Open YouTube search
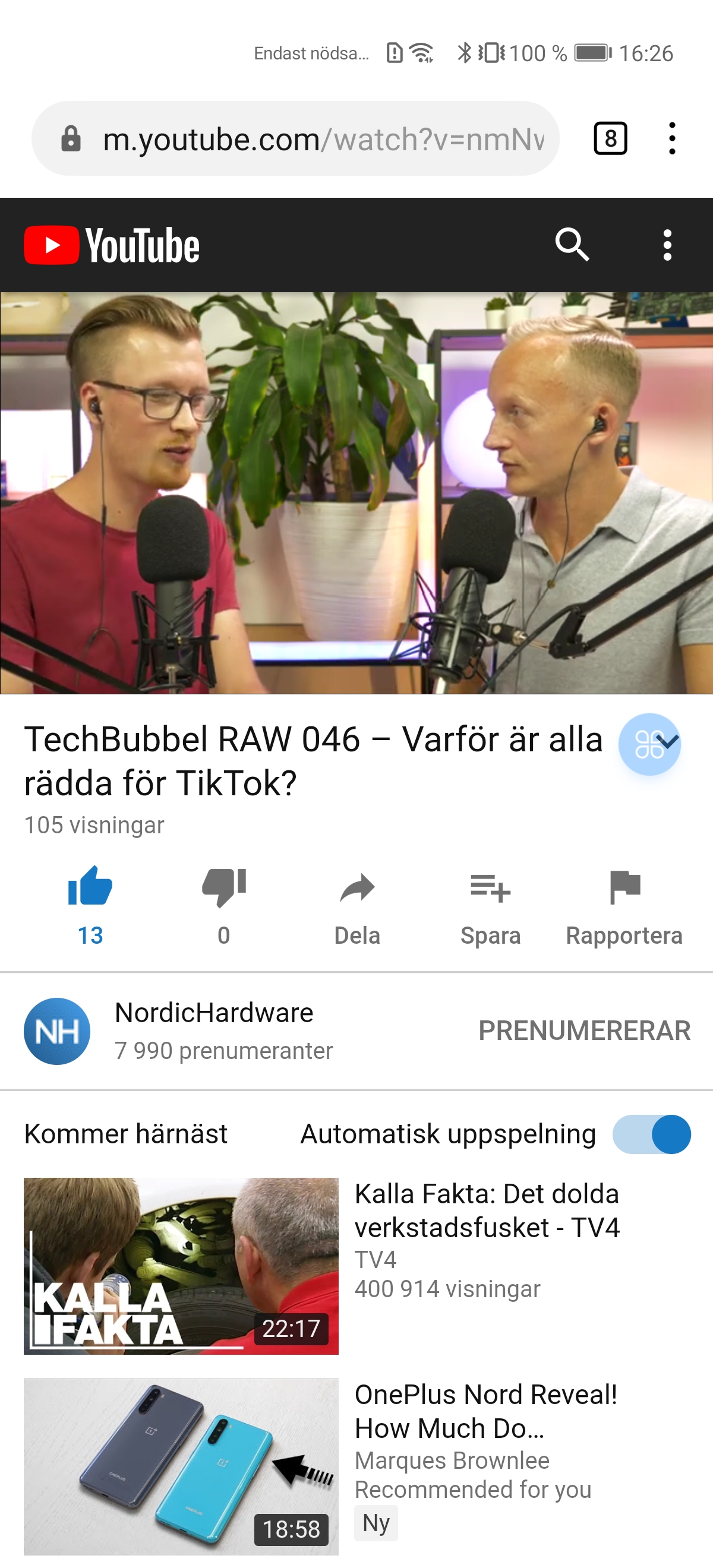 pos(572,245)
